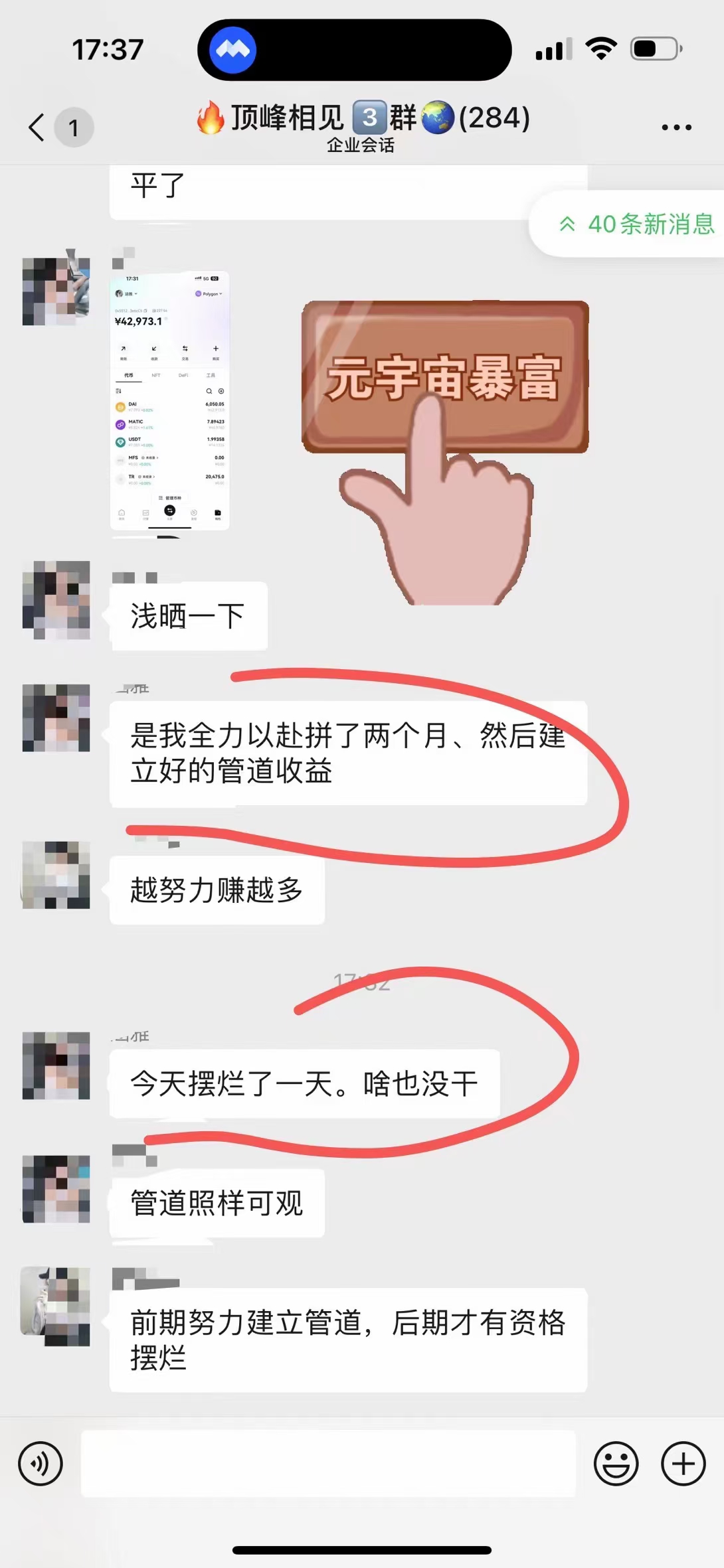Image resolution: width=724 pixels, height=1568 pixels.
Task: View avatar of sender of 浅晒一下
Action: click(56, 600)
